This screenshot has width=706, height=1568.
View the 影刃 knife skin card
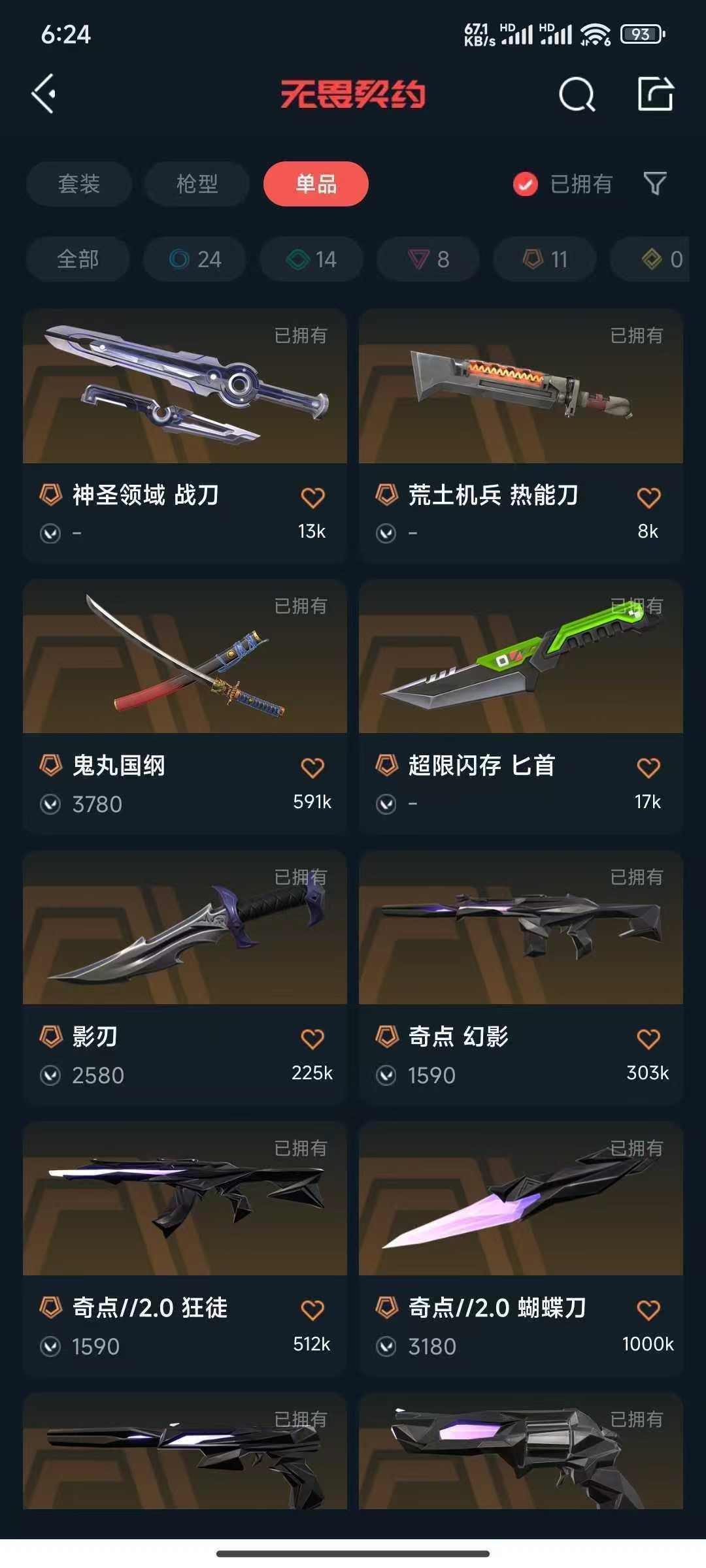click(x=184, y=931)
